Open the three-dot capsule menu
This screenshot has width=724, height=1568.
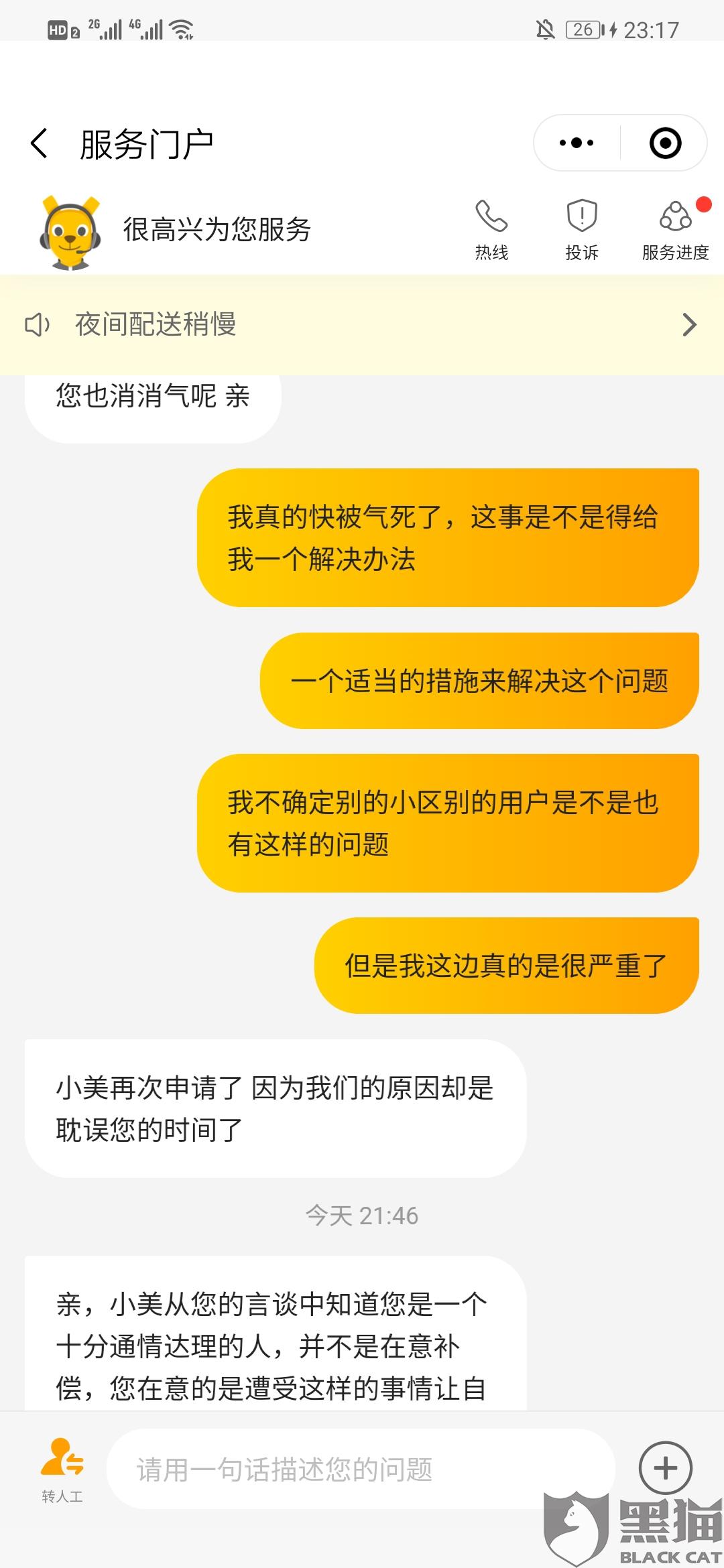(x=577, y=143)
